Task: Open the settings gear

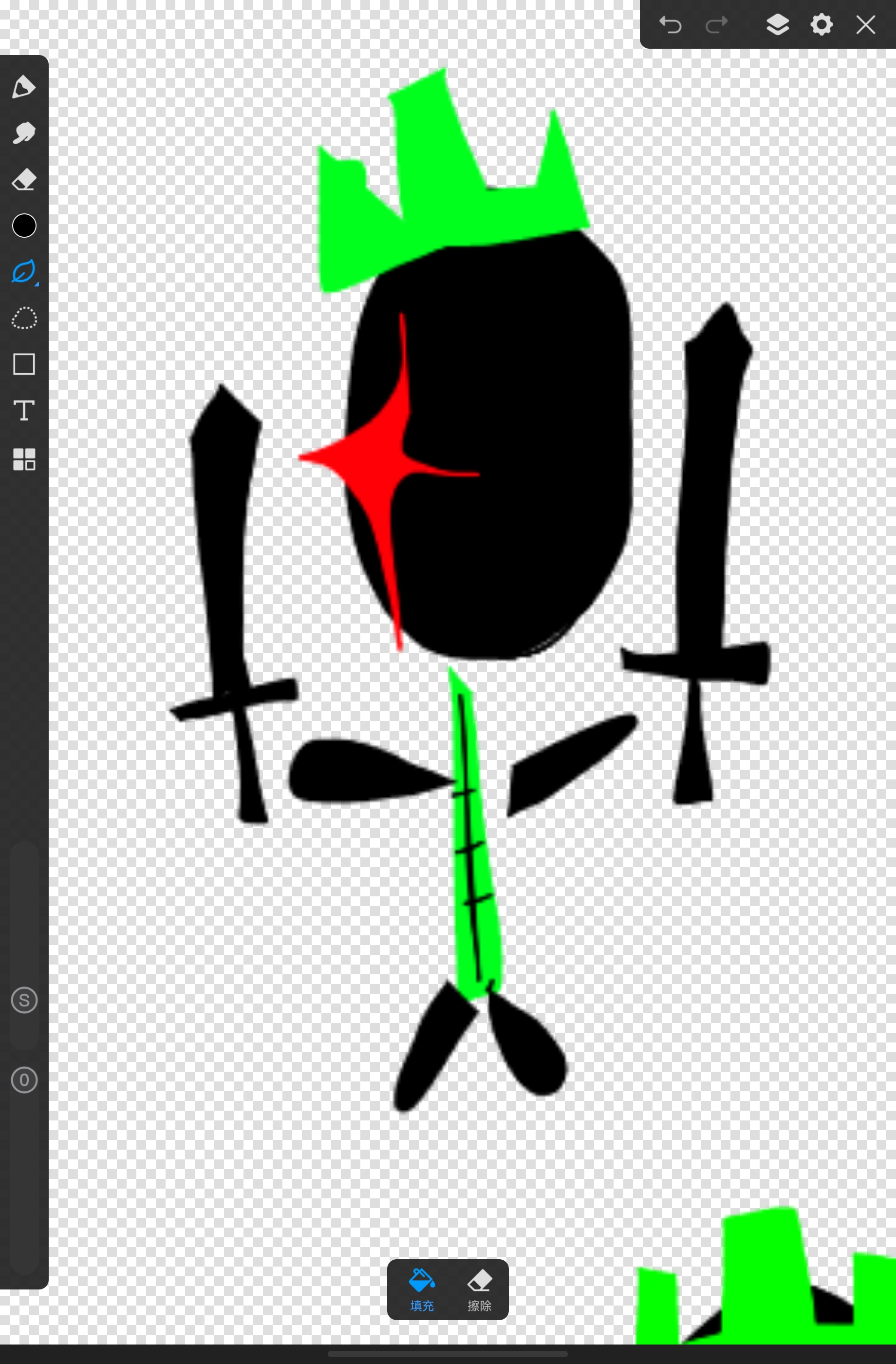Action: point(821,25)
